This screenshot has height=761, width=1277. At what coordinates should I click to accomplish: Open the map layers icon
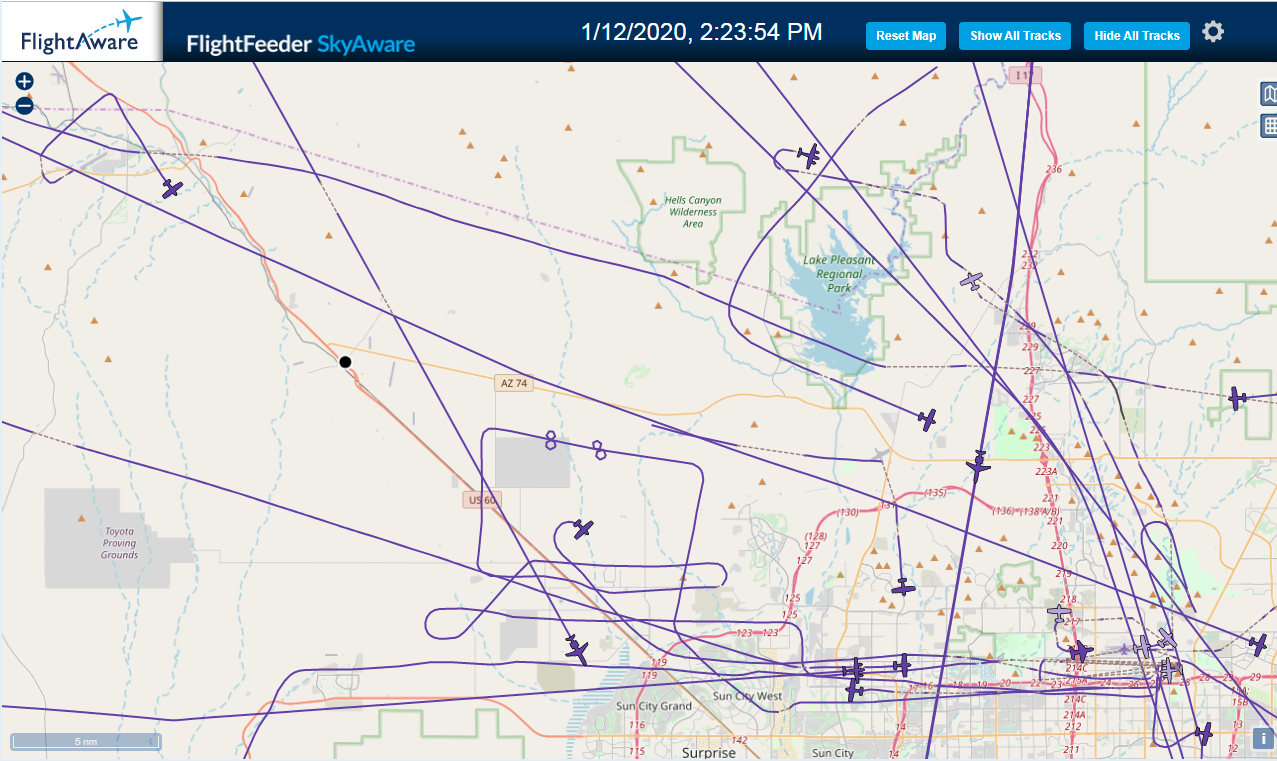pos(1268,94)
